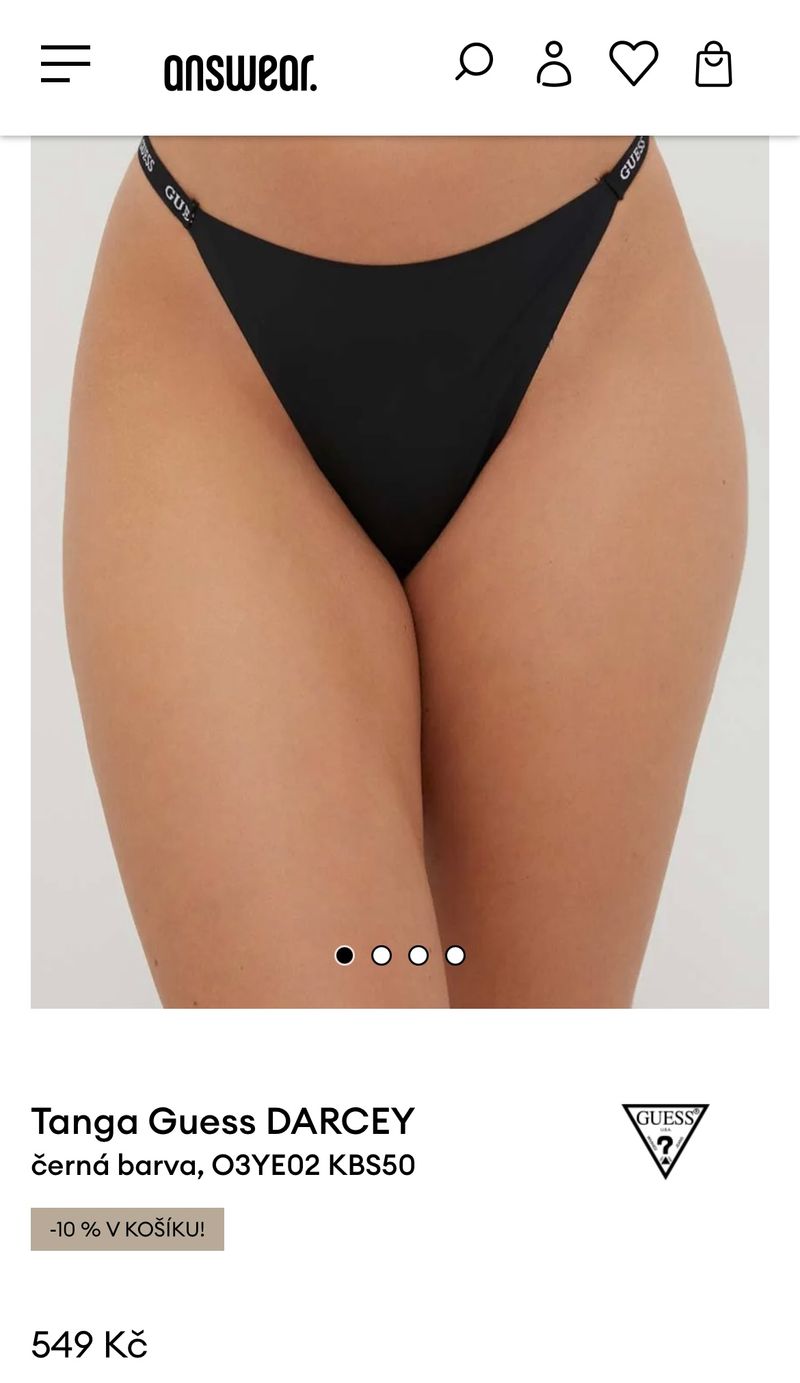Image resolution: width=800 pixels, height=1383 pixels.
Task: Open the shopping bag cart
Action: coord(713,64)
